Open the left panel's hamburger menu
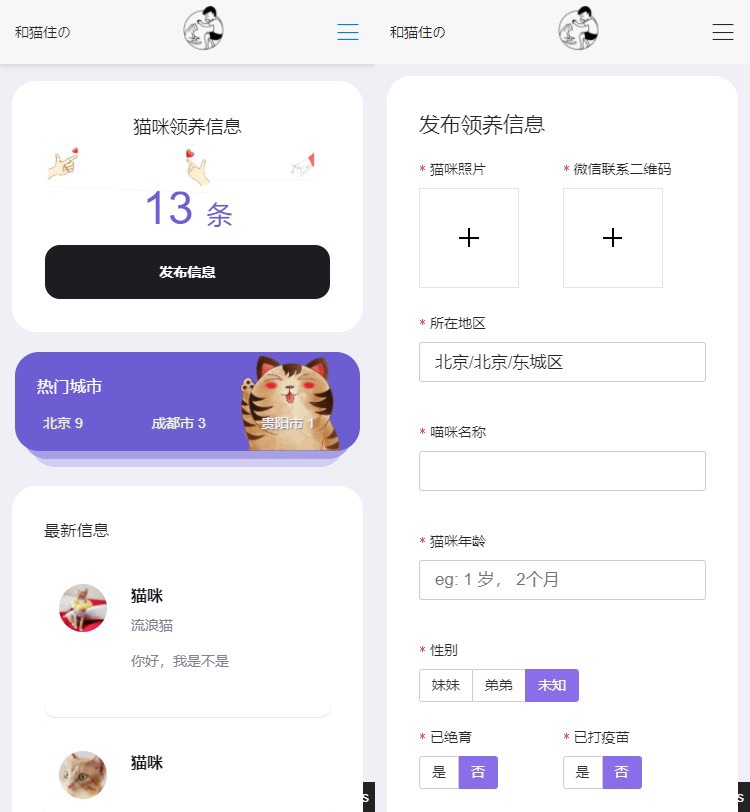The image size is (750, 812). coord(347,31)
